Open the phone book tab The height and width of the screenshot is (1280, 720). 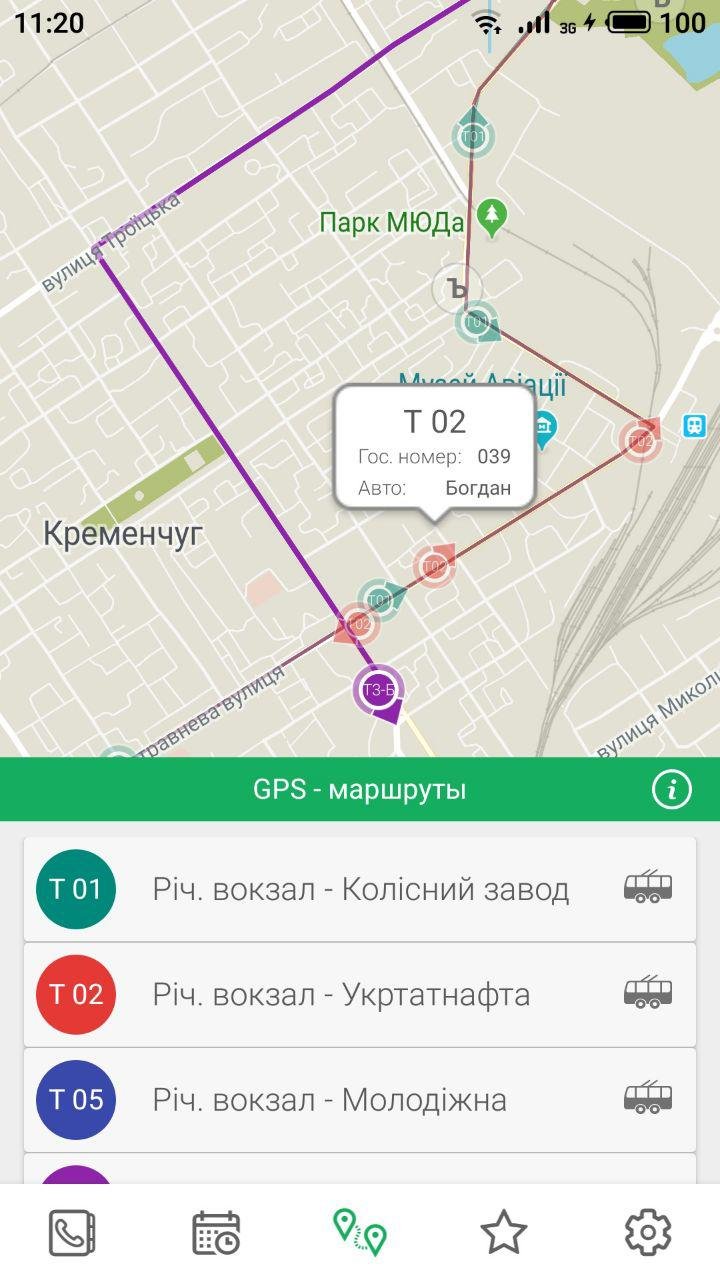coord(72,1232)
